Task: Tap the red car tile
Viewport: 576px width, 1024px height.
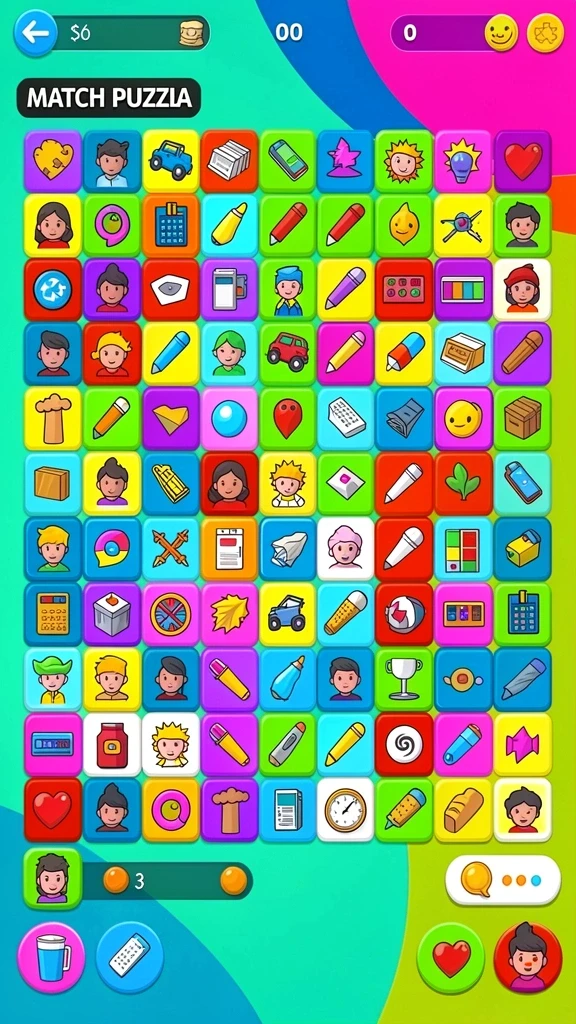Action: [287, 351]
